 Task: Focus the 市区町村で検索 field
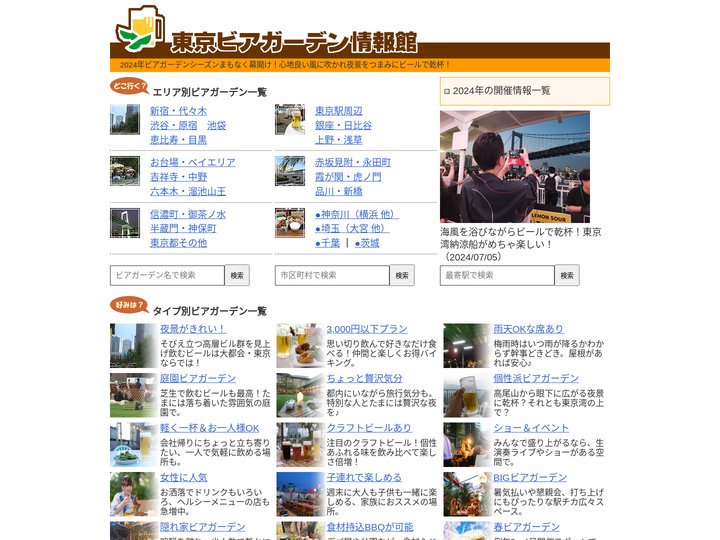pyautogui.click(x=331, y=275)
